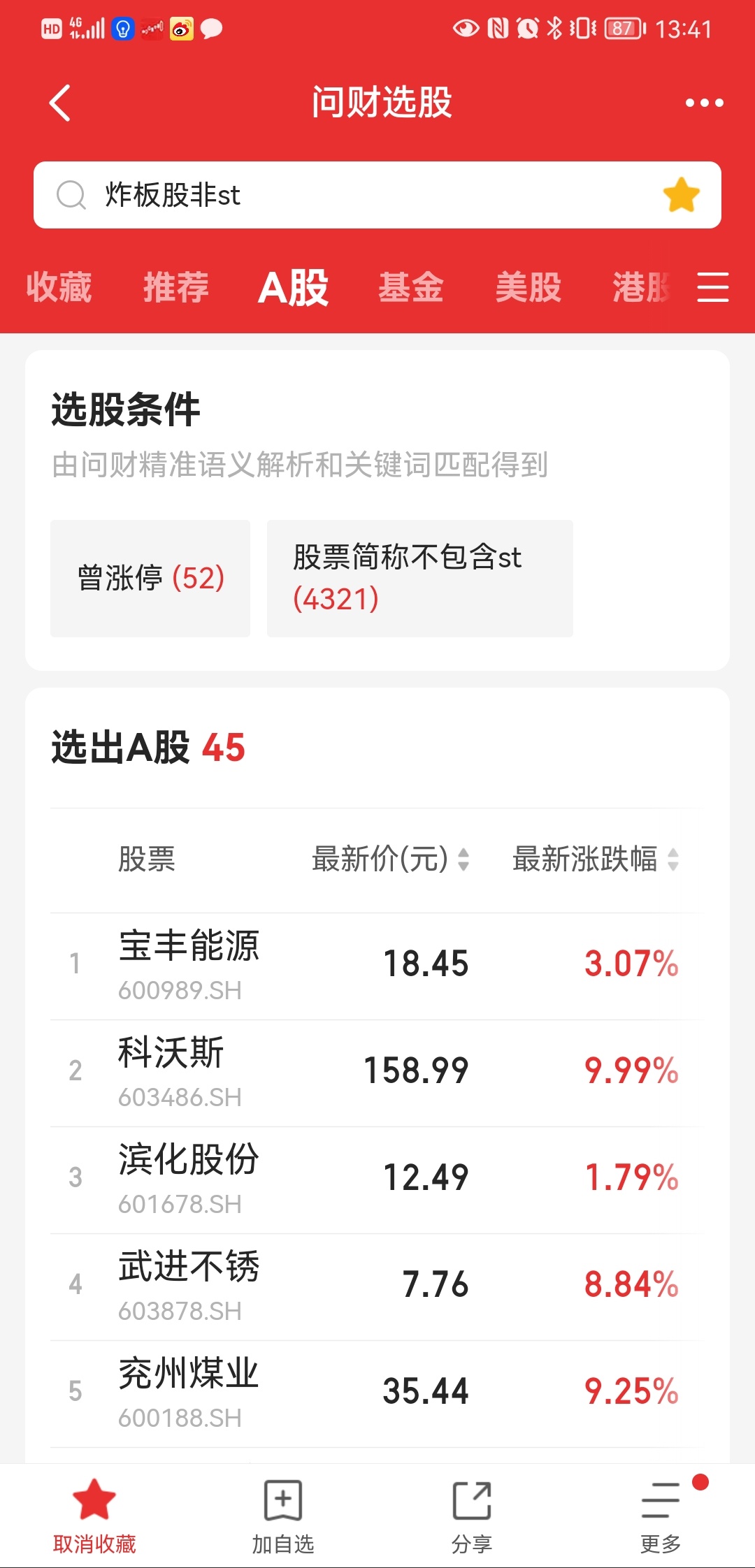Image resolution: width=755 pixels, height=1568 pixels.
Task: Open stock 武进不锈 603878.SH
Action: click(377, 1286)
